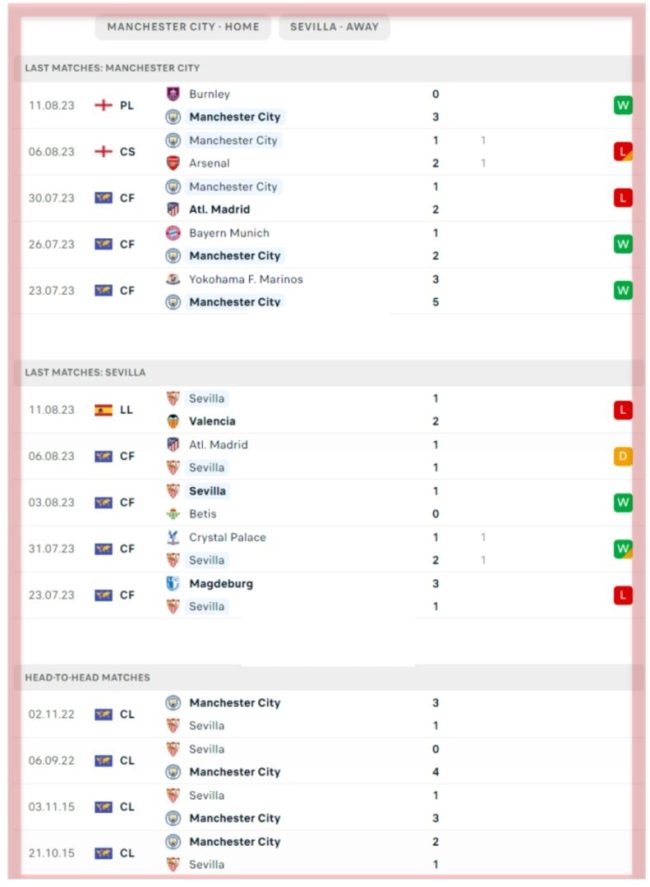Open Manchester City vs Arsenal match
The image size is (650, 887).
tap(300, 152)
